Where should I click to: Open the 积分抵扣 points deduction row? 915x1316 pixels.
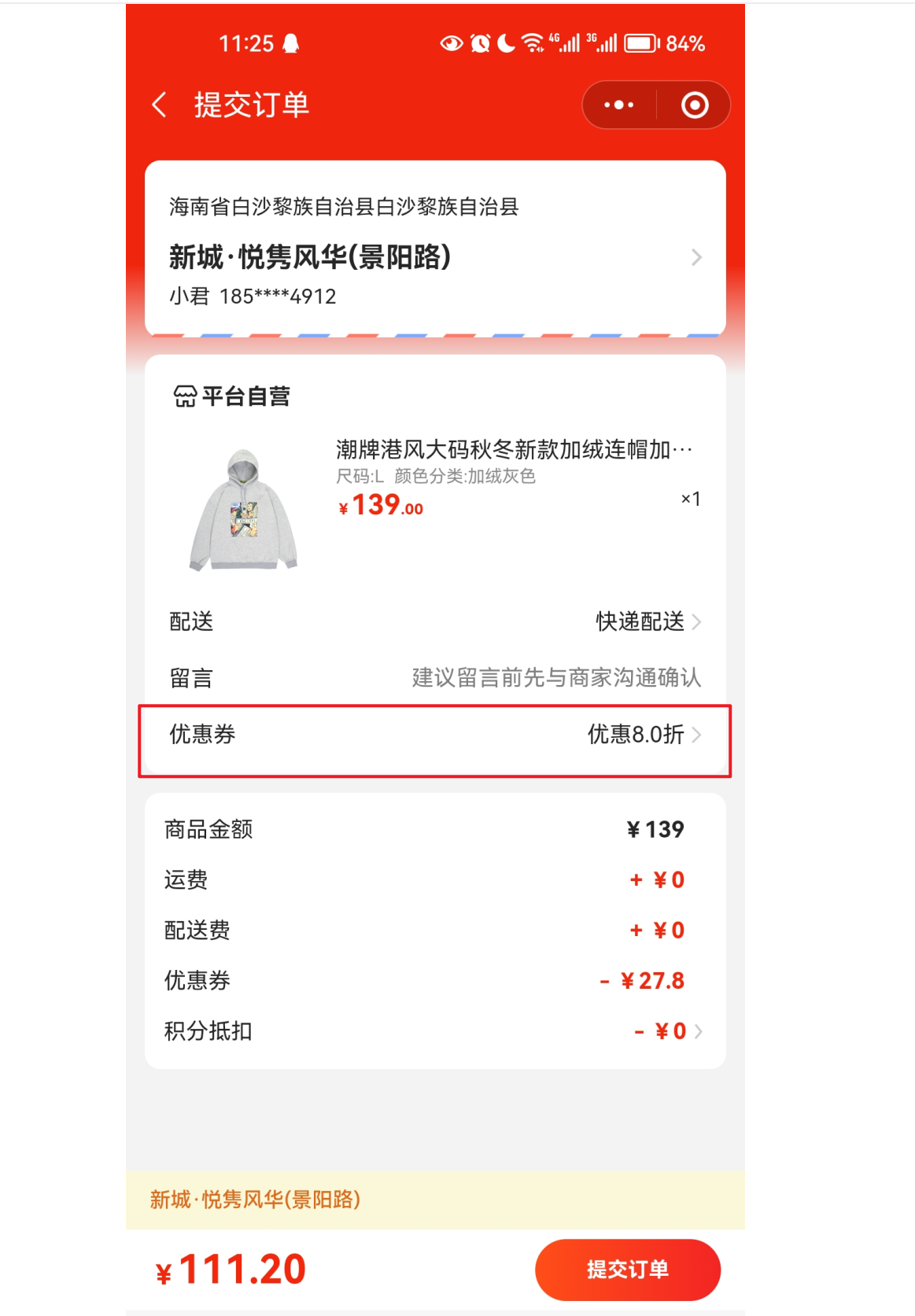point(434,1030)
